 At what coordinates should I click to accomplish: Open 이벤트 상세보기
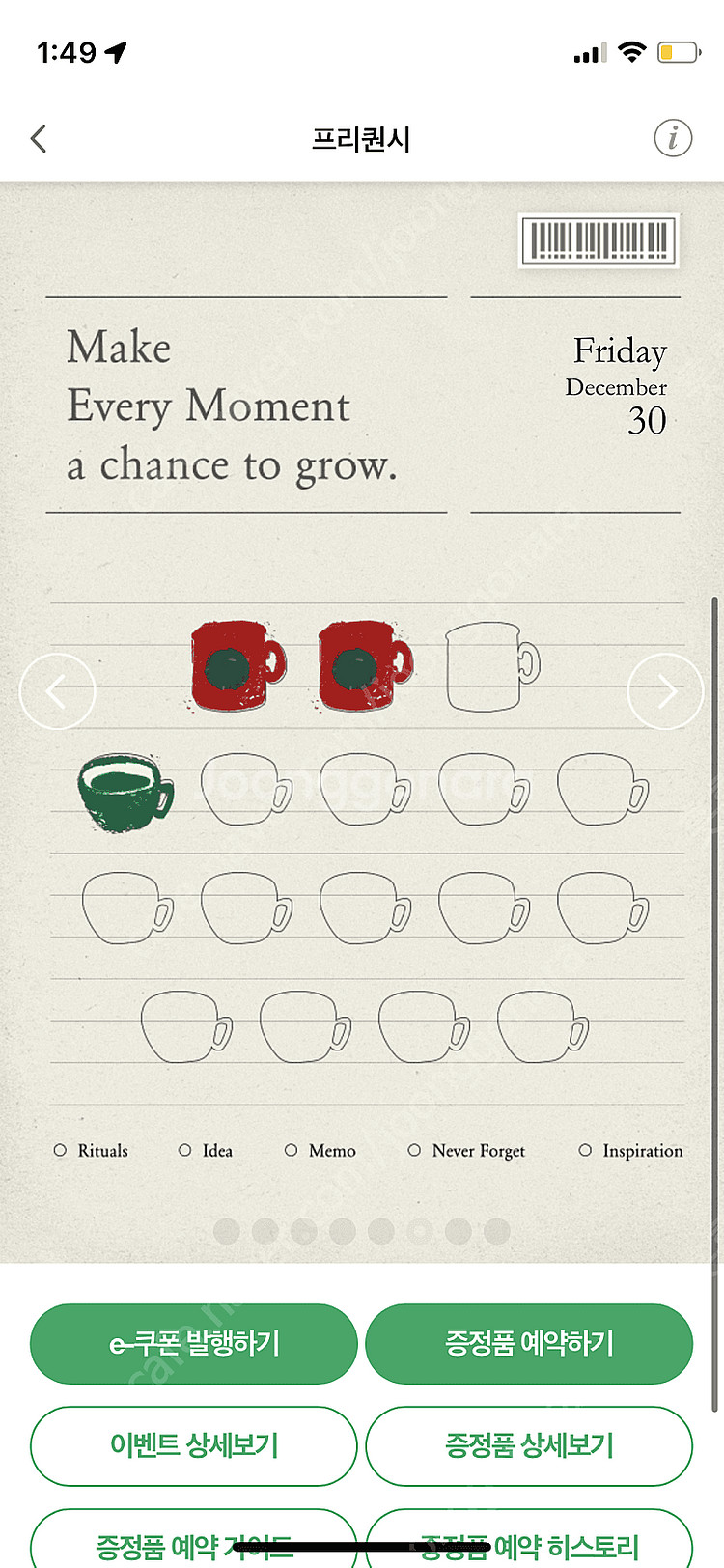pyautogui.click(x=194, y=1445)
